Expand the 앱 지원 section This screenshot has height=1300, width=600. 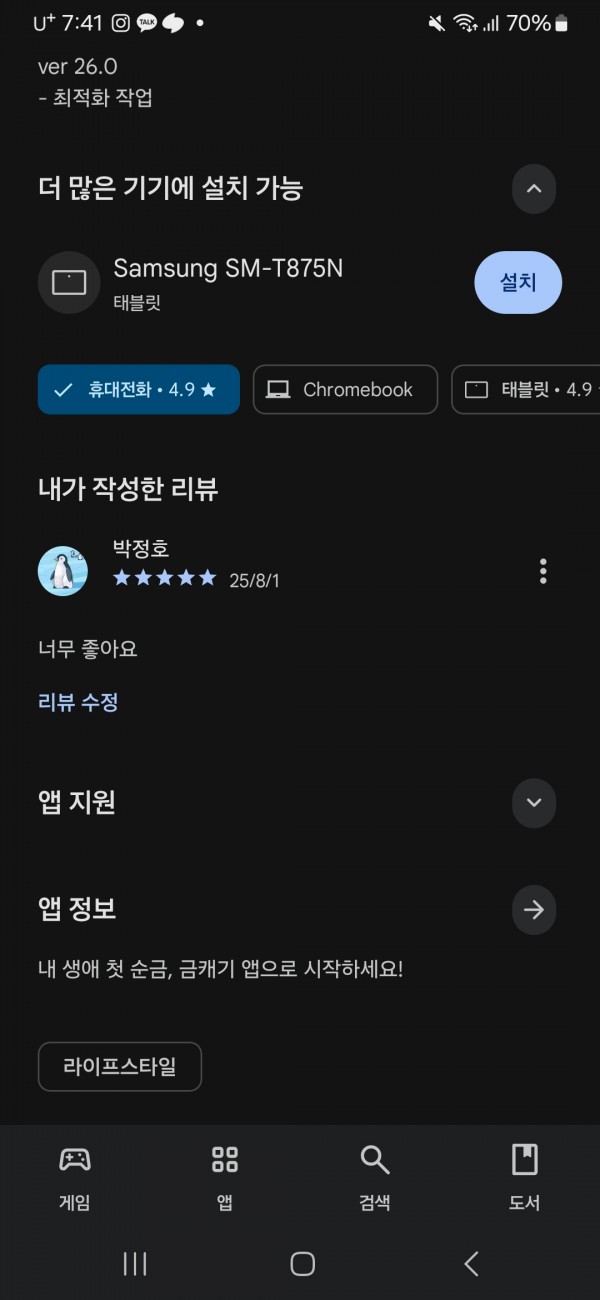pos(534,802)
